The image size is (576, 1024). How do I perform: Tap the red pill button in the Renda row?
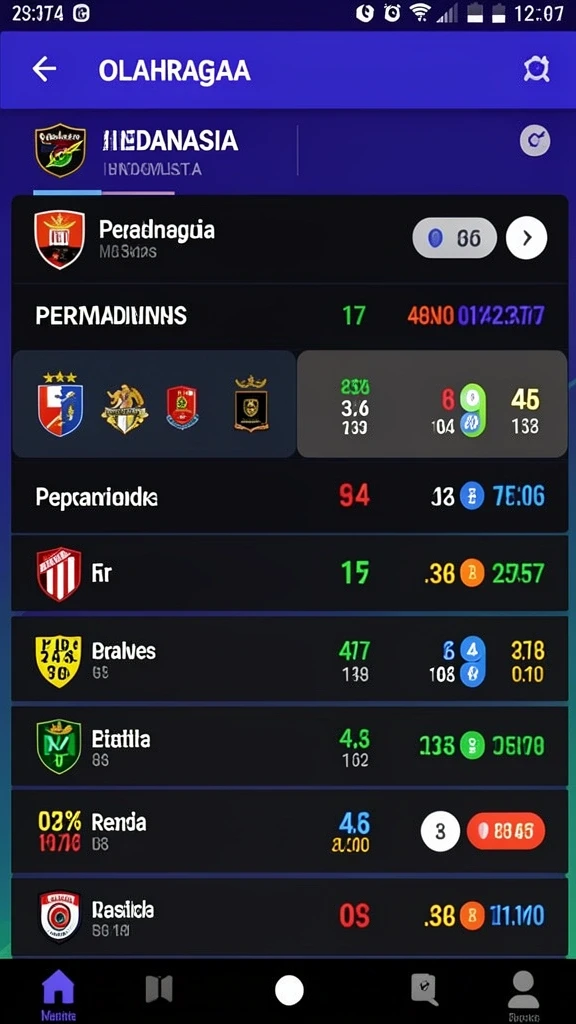506,831
